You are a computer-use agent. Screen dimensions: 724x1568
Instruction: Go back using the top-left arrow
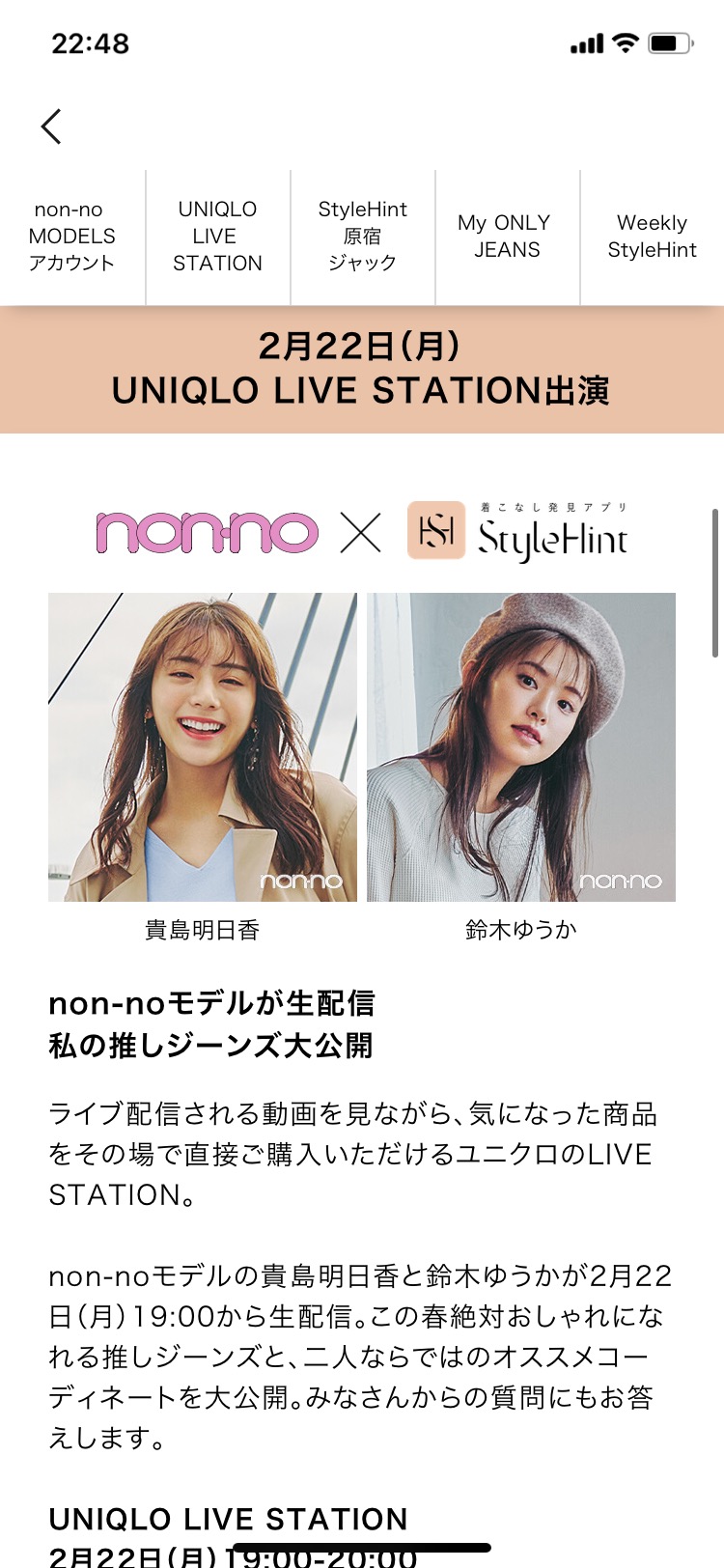(51, 126)
